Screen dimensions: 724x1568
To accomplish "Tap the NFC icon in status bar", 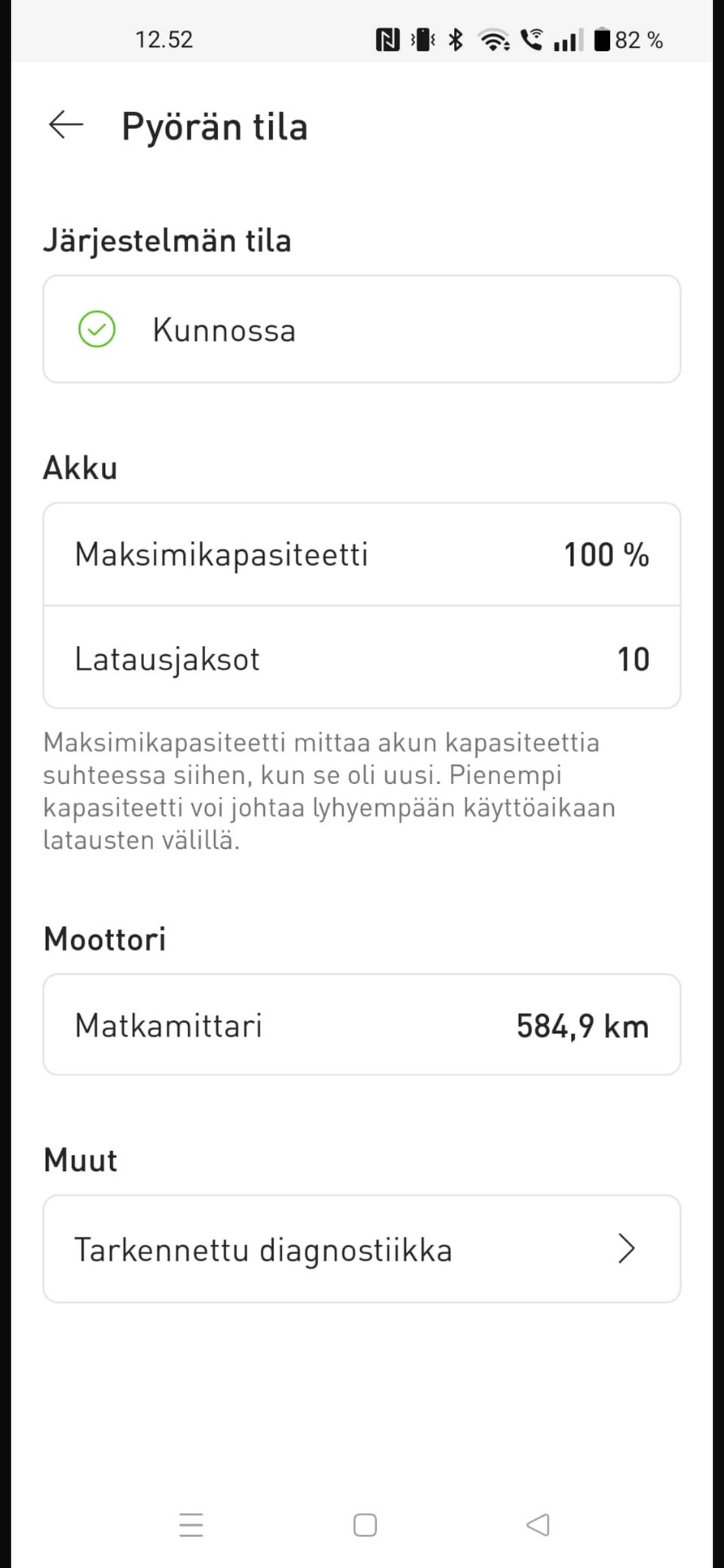I will point(387,39).
